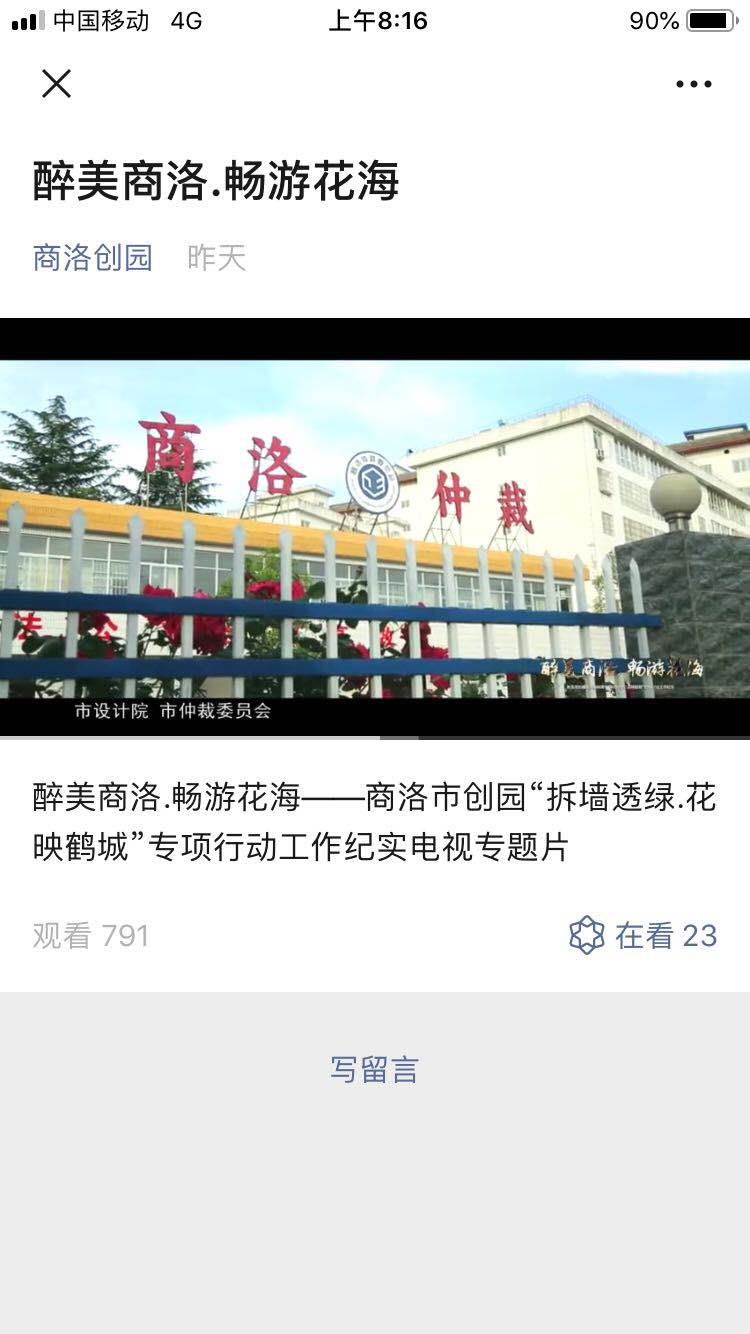Screen dimensions: 750x1334
Task: Close the article with the X button
Action: pos(56,84)
